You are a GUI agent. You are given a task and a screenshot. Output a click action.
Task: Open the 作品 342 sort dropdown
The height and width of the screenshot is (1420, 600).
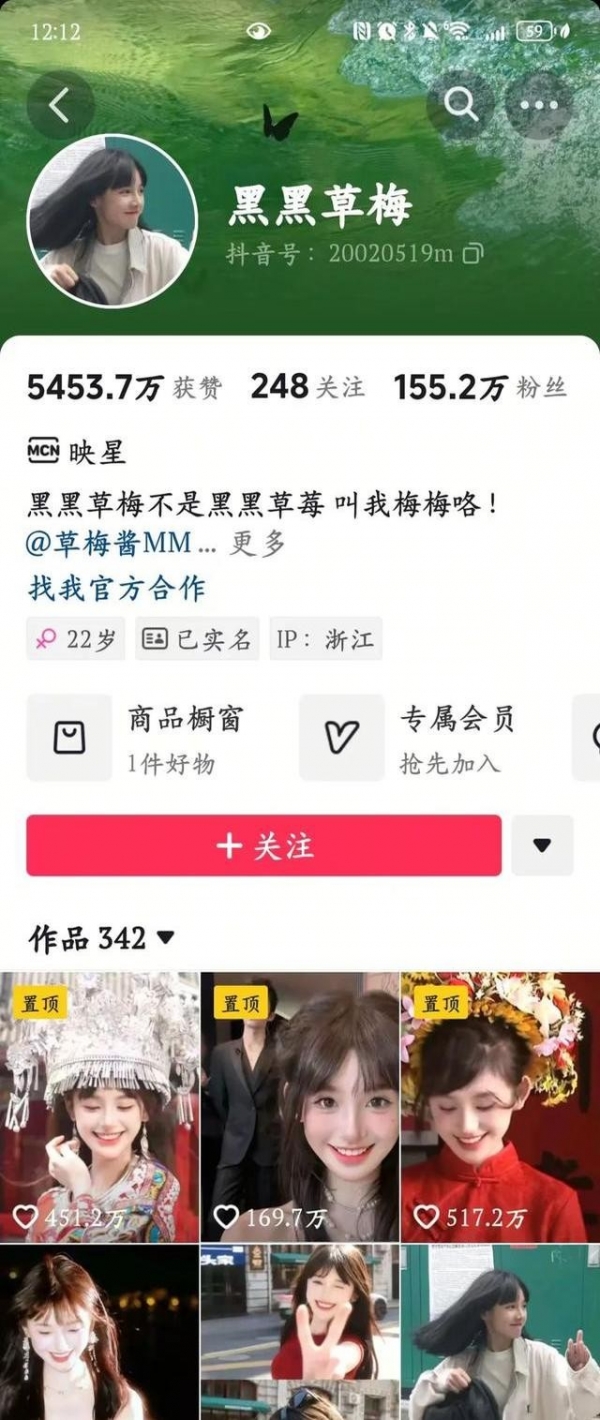102,938
